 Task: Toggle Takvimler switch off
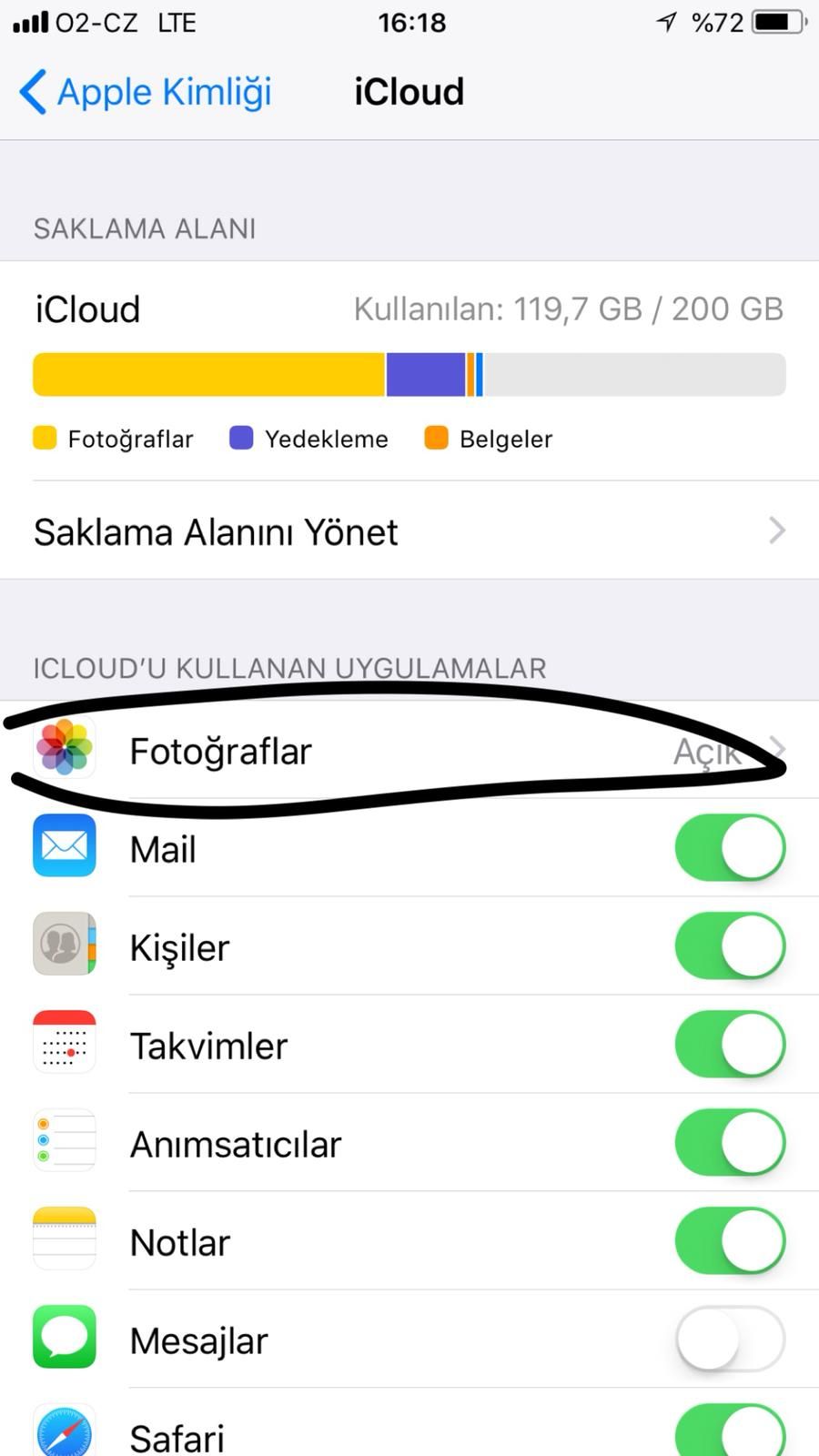[x=730, y=1045]
